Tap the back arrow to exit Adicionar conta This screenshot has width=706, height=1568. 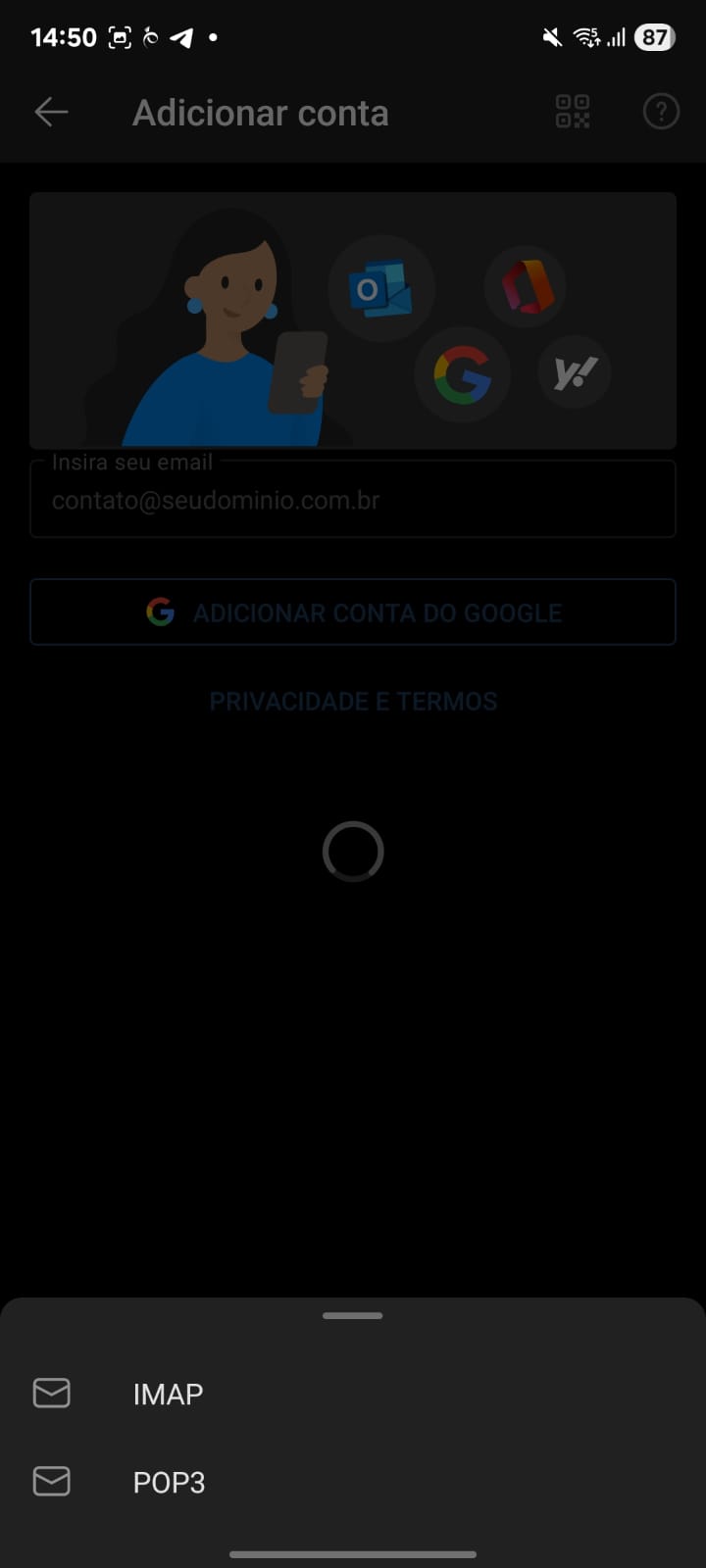51,112
